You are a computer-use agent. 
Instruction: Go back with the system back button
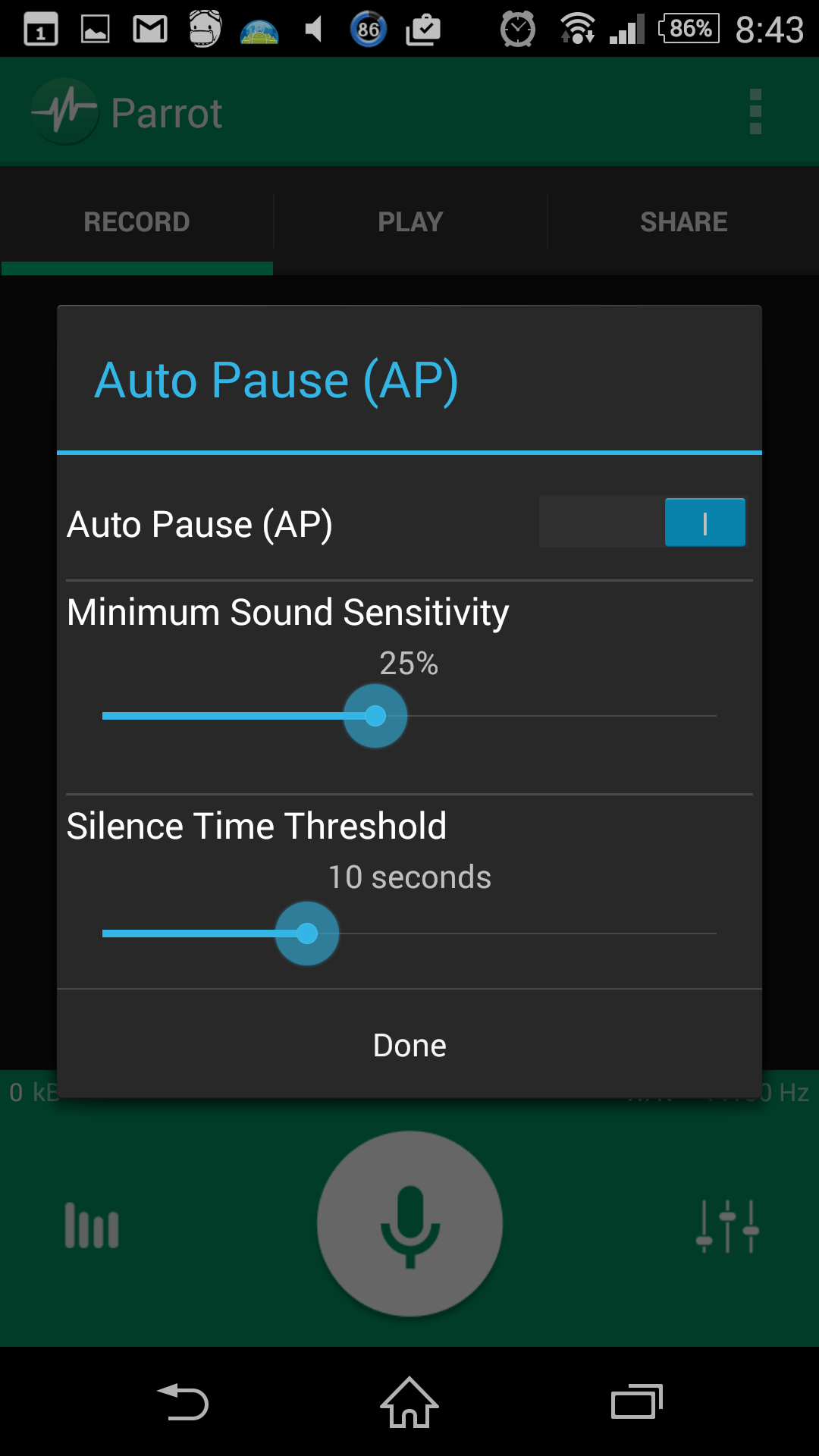183,1402
